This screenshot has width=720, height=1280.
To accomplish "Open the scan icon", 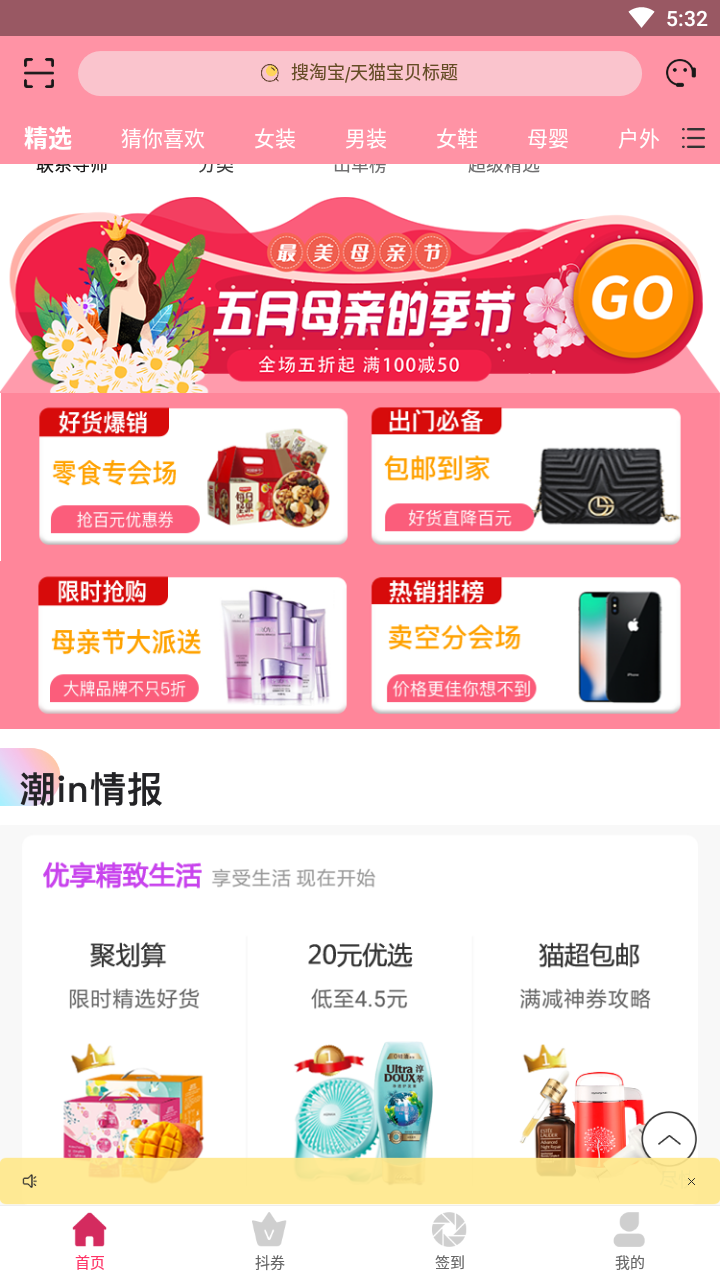I will point(39,73).
